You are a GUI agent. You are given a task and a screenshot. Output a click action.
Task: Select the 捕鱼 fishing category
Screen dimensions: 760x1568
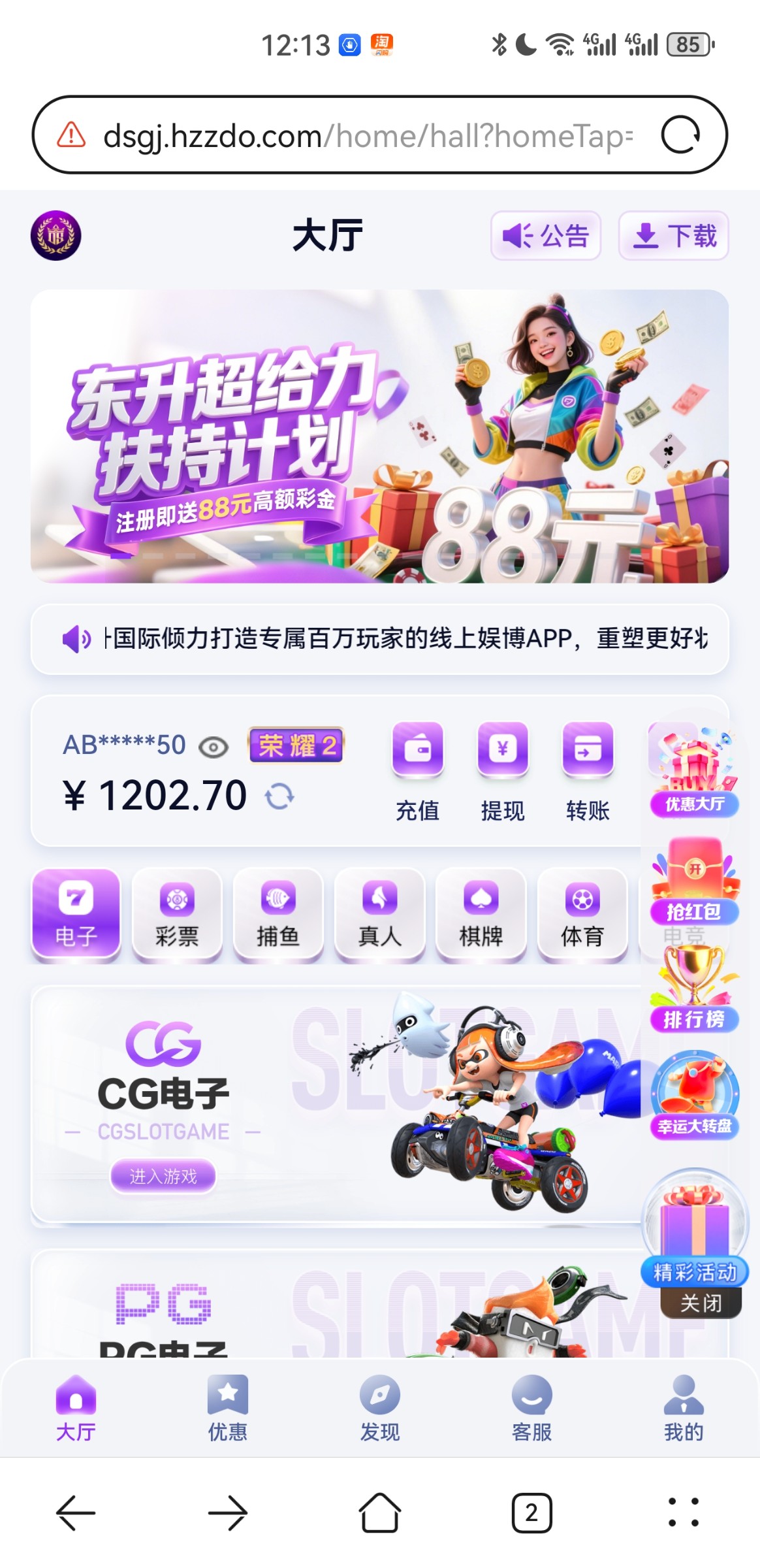pos(278,915)
